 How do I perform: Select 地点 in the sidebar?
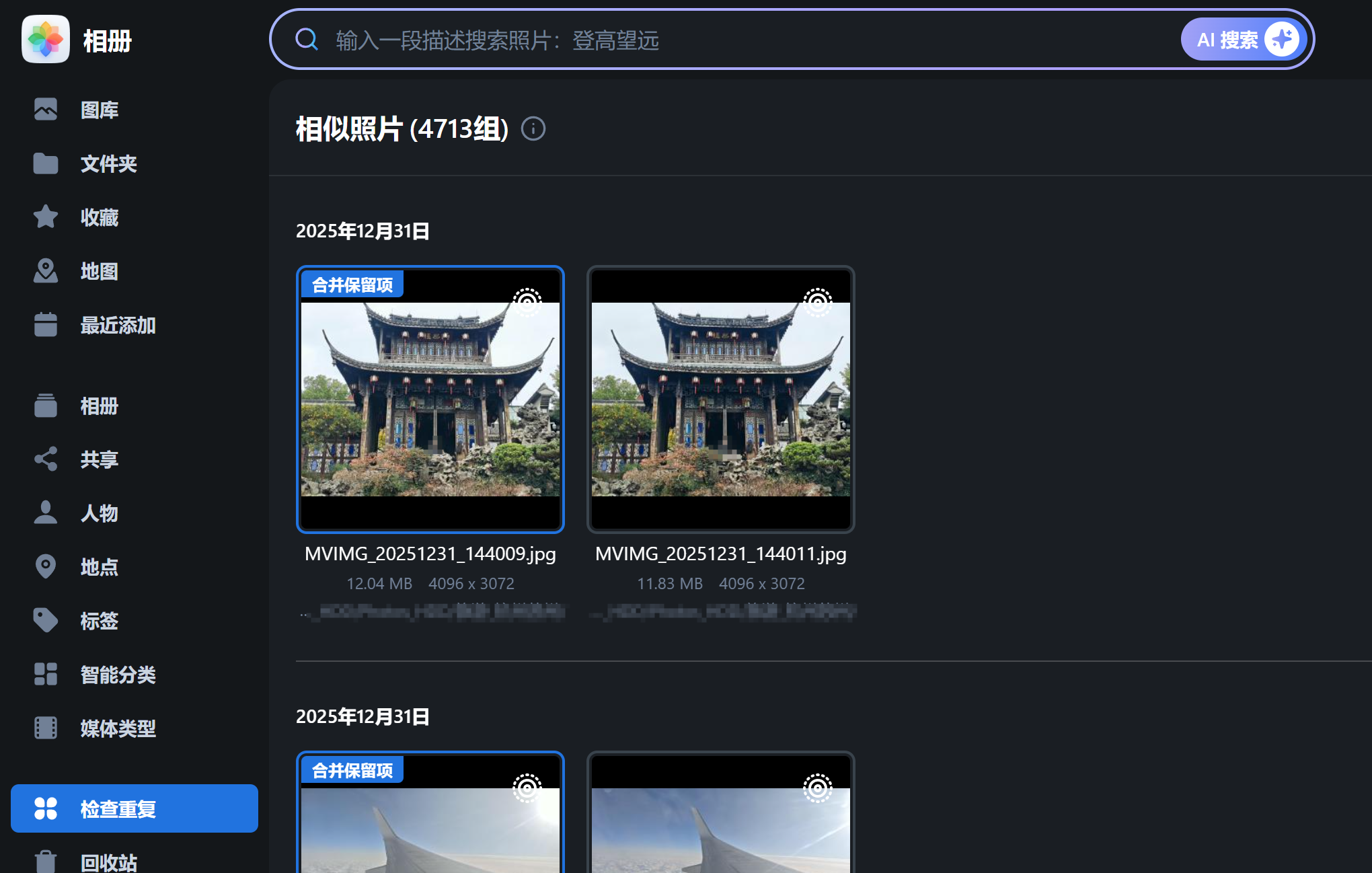click(99, 567)
